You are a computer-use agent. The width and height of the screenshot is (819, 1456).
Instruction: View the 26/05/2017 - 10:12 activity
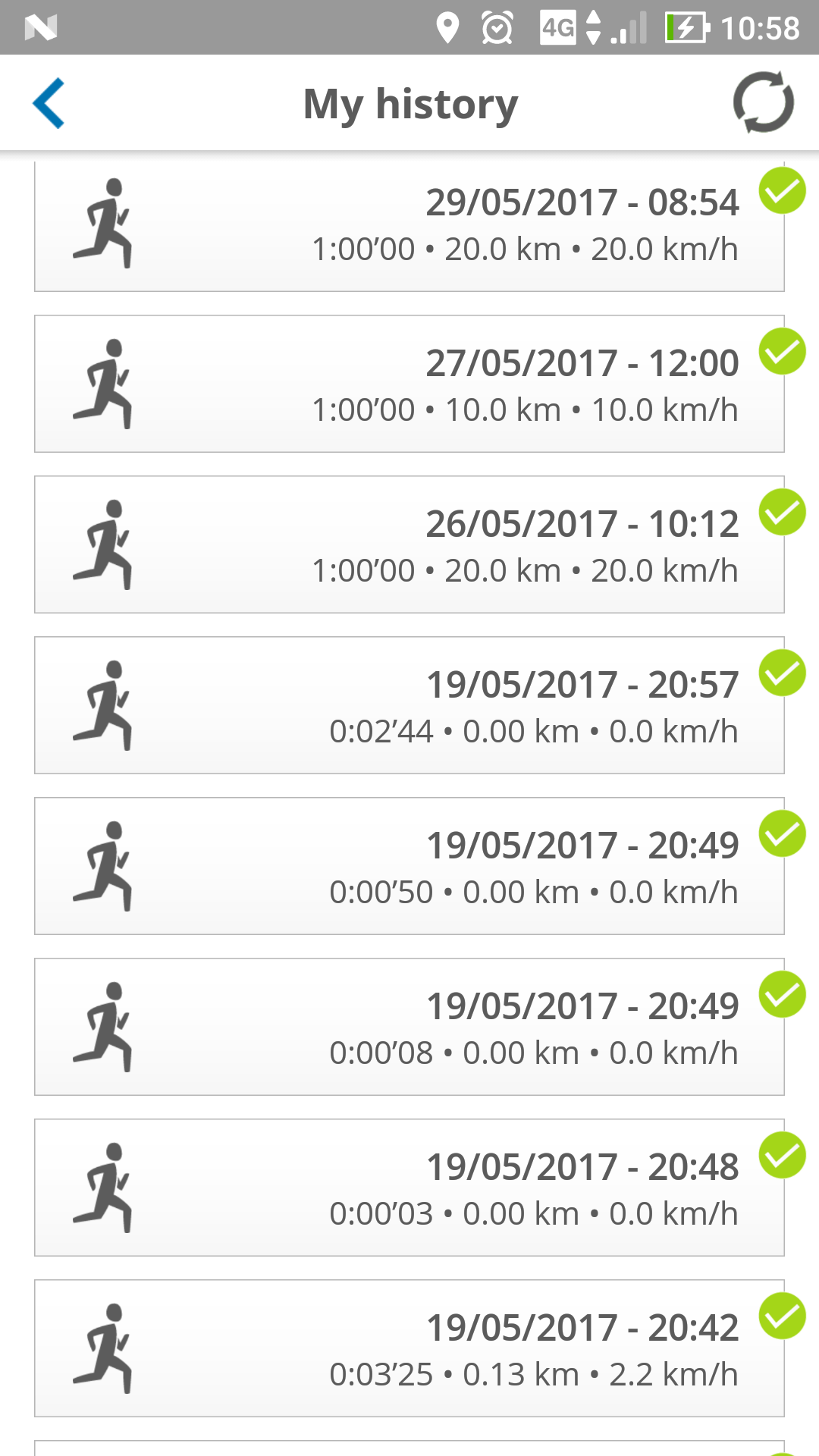[x=409, y=544]
